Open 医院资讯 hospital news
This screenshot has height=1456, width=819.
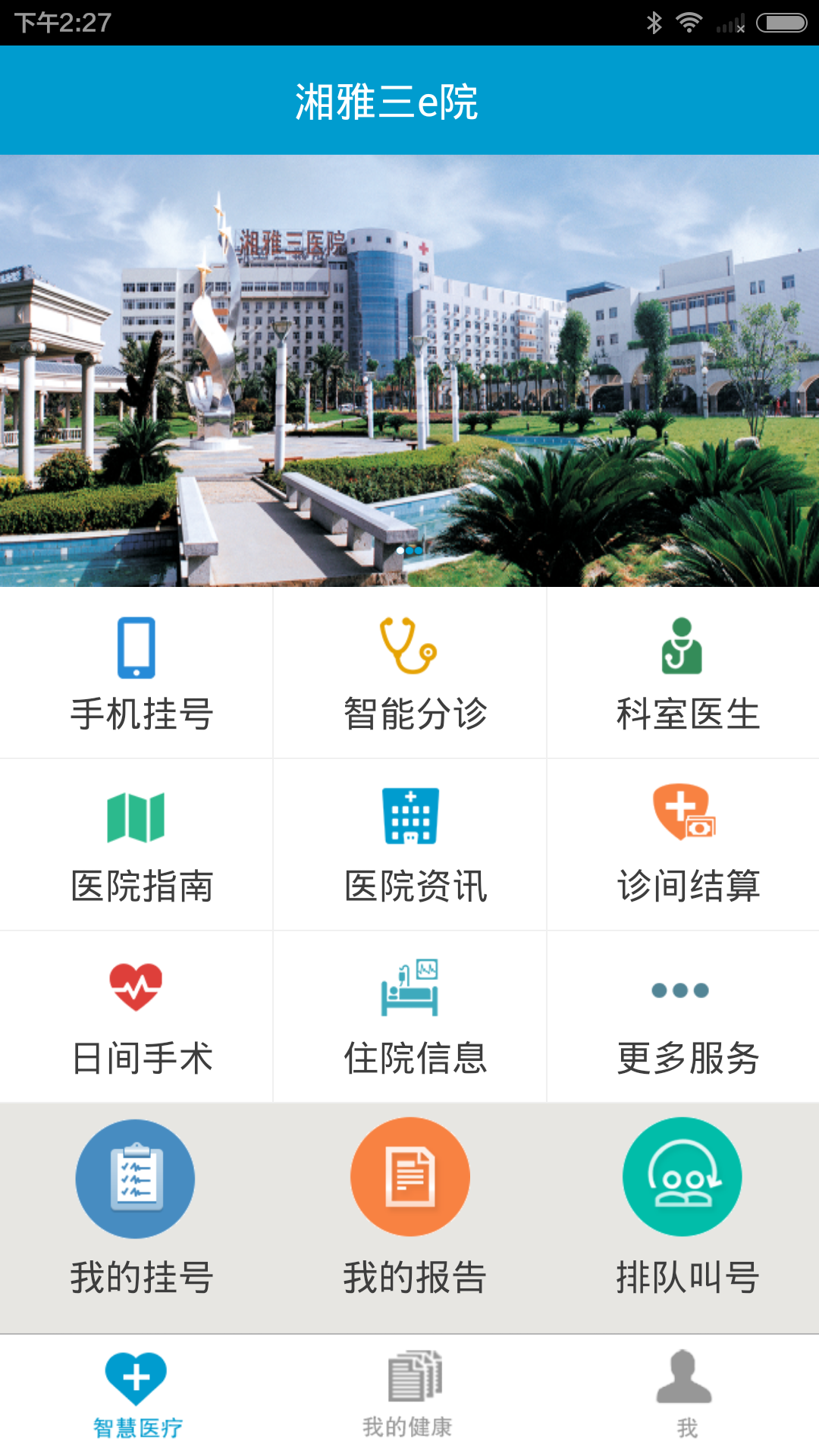pyautogui.click(x=409, y=845)
